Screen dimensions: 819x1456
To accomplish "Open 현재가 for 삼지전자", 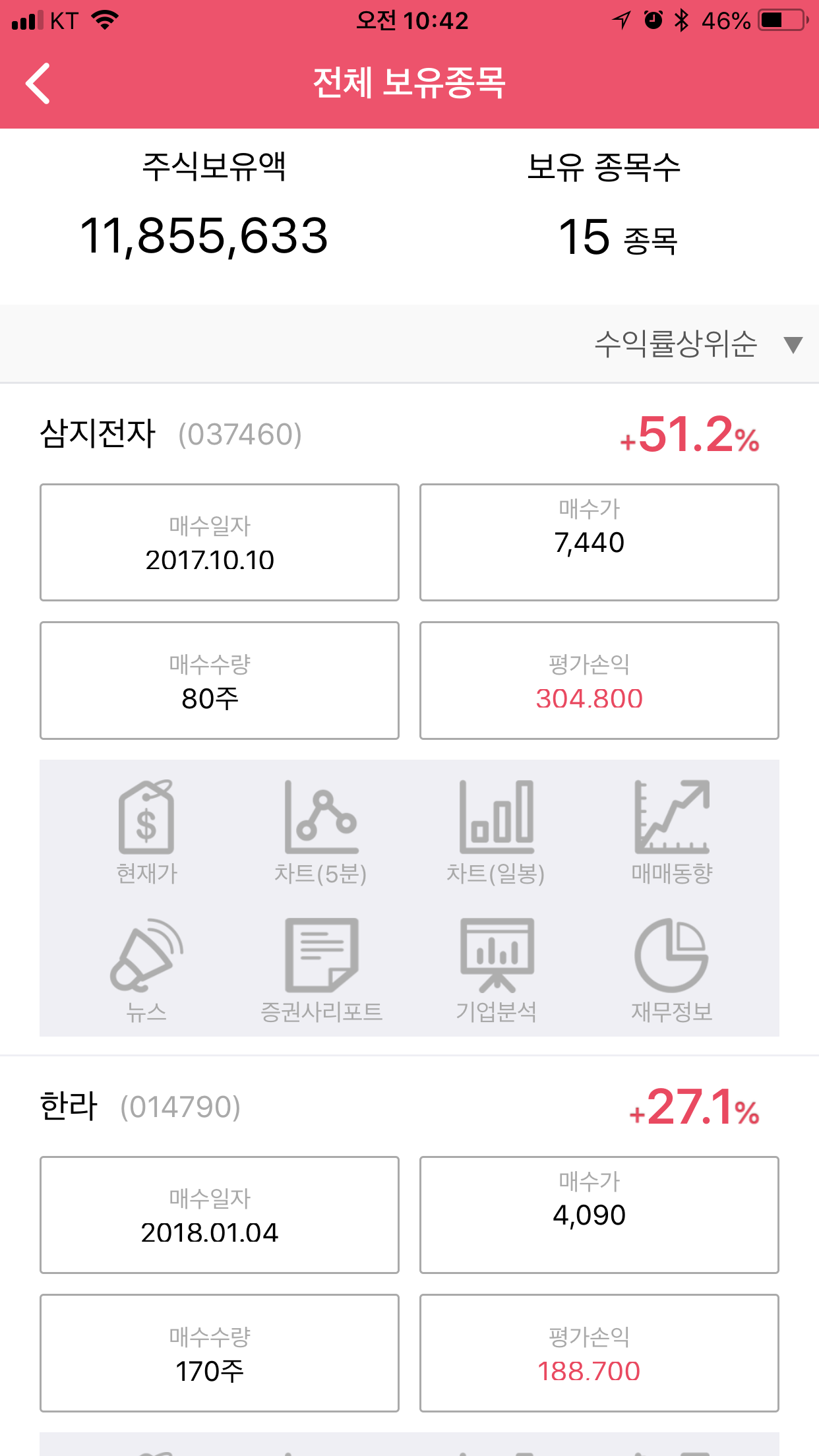I will pyautogui.click(x=146, y=831).
